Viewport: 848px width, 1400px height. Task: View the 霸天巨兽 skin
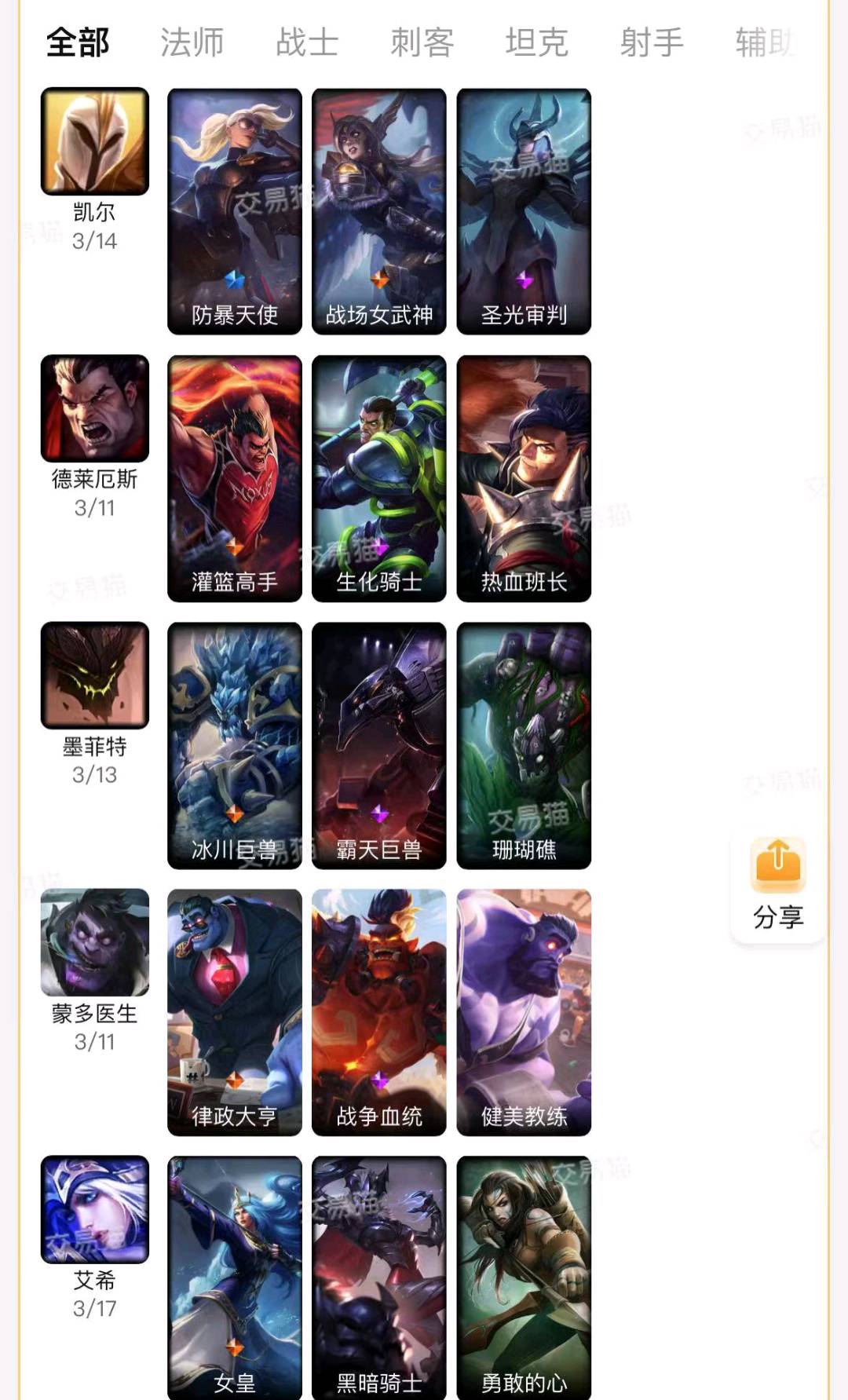click(379, 745)
